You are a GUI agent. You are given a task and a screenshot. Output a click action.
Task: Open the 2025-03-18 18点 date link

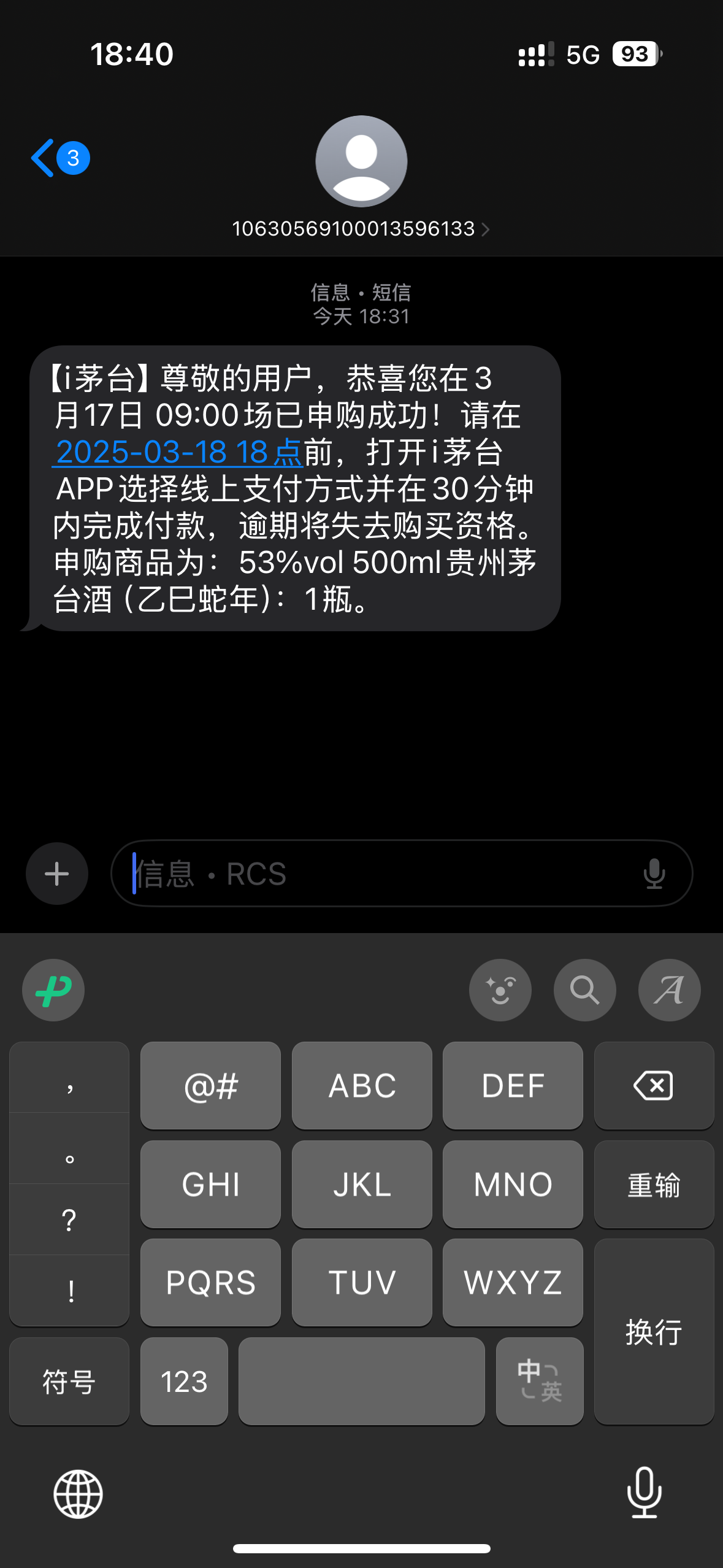[178, 453]
